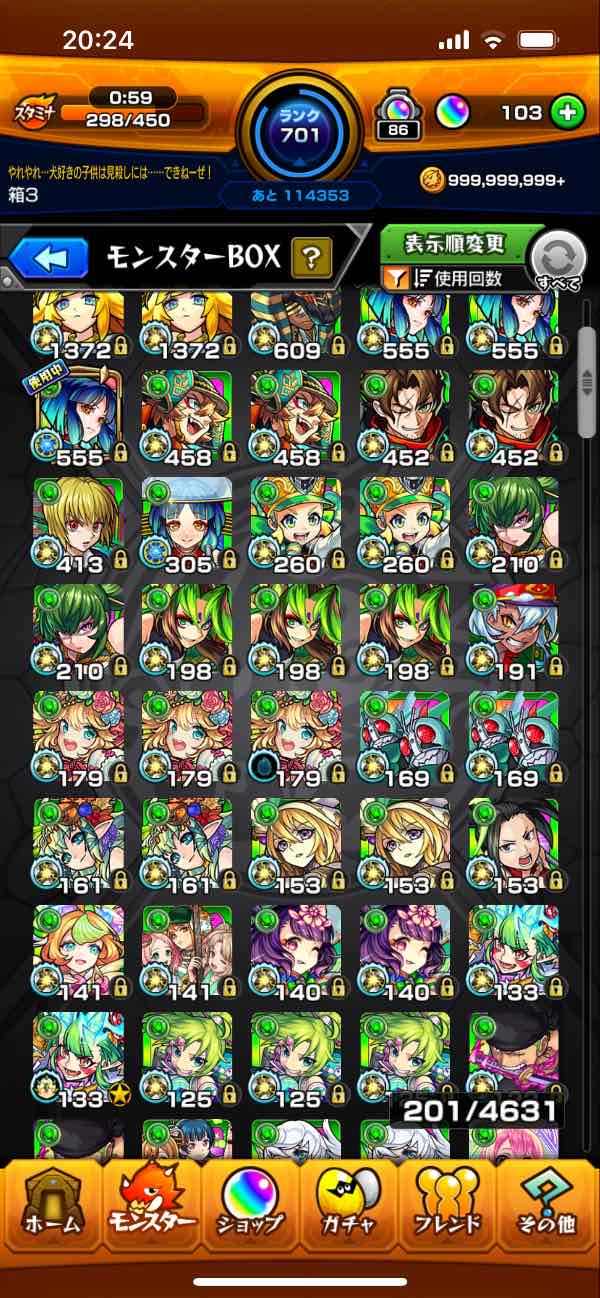
Task: Open the Monster BOX help question mark
Action: click(311, 260)
